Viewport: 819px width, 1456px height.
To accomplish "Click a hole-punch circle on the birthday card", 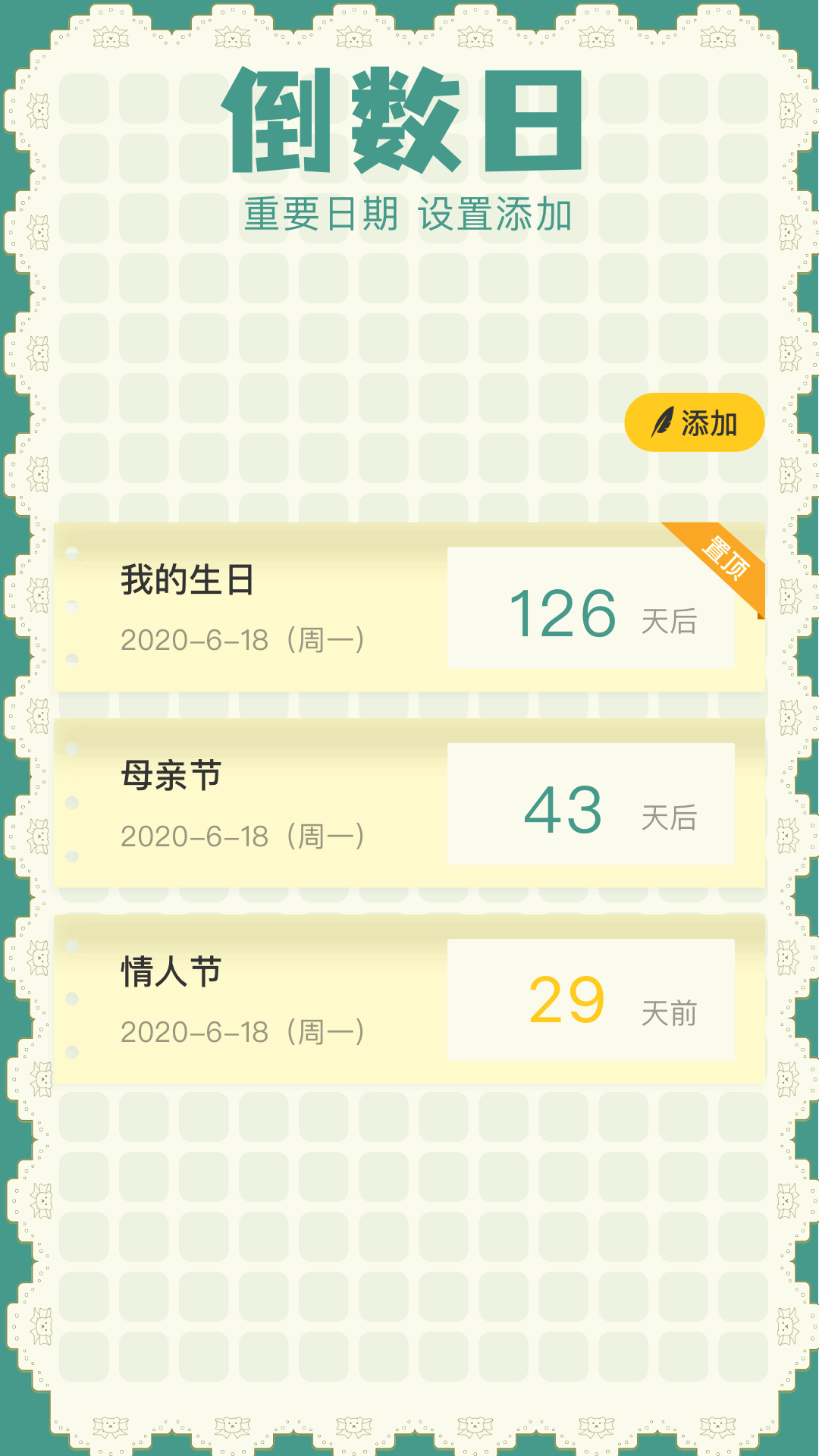I will (72, 605).
